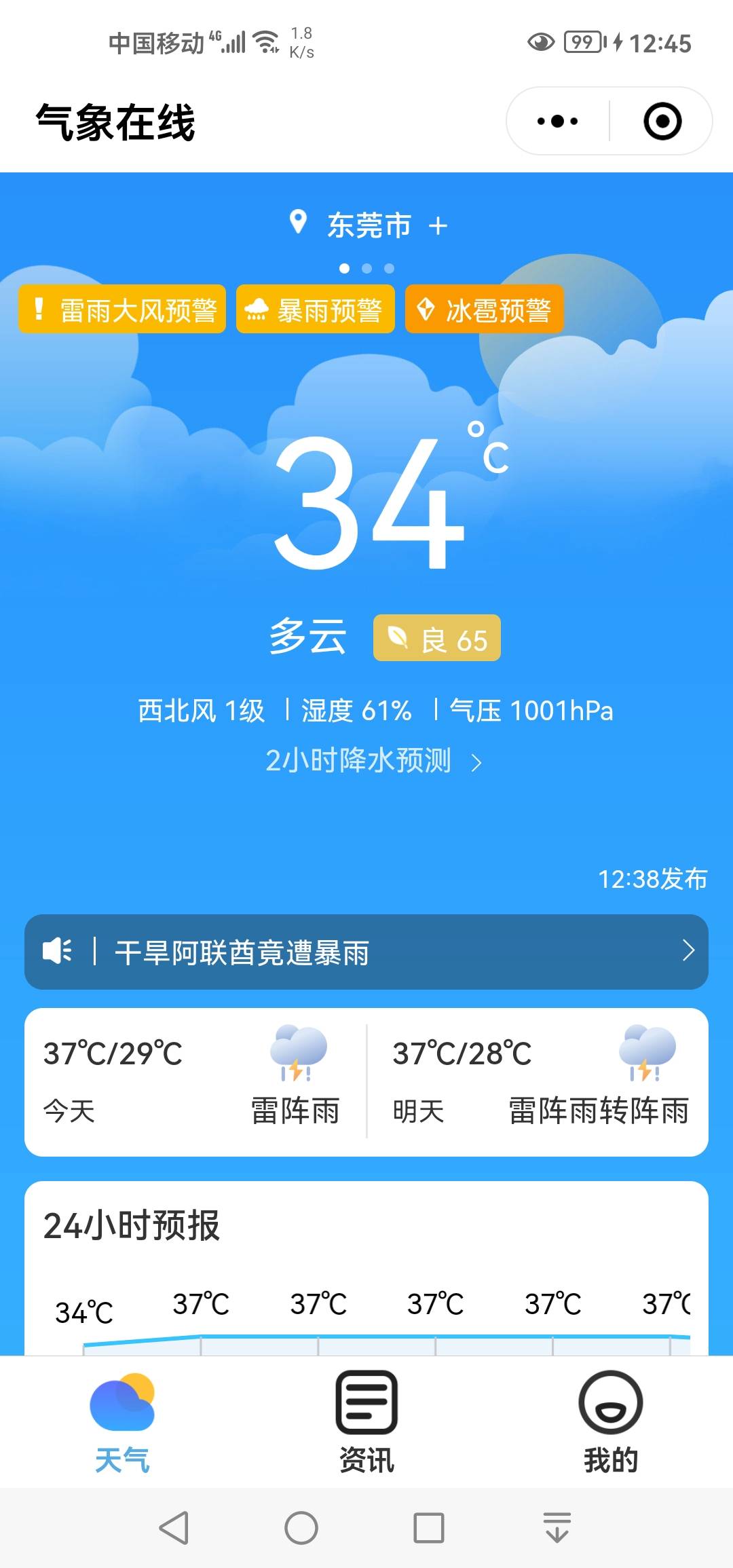Select the 东莞市 location name
The width and height of the screenshot is (733, 1568).
click(x=369, y=226)
